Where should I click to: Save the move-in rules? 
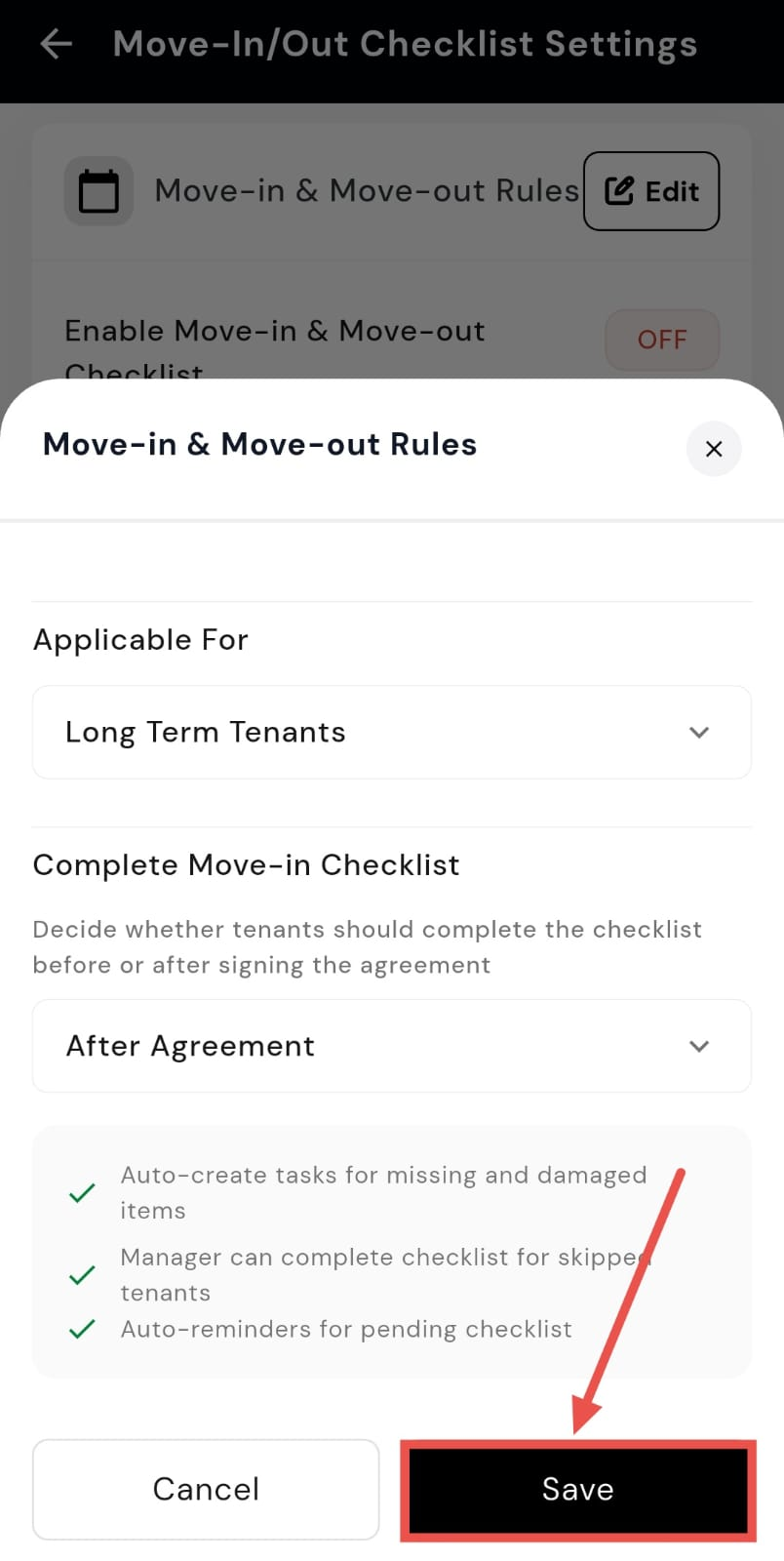tap(577, 1489)
